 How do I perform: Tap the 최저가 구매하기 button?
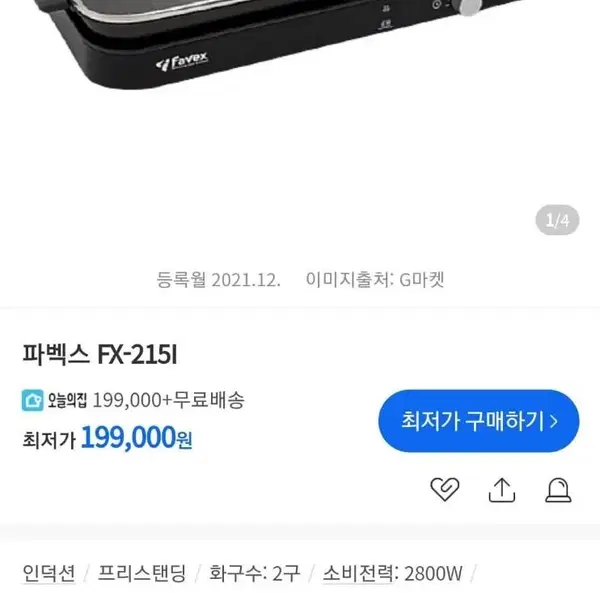[x=478, y=421]
